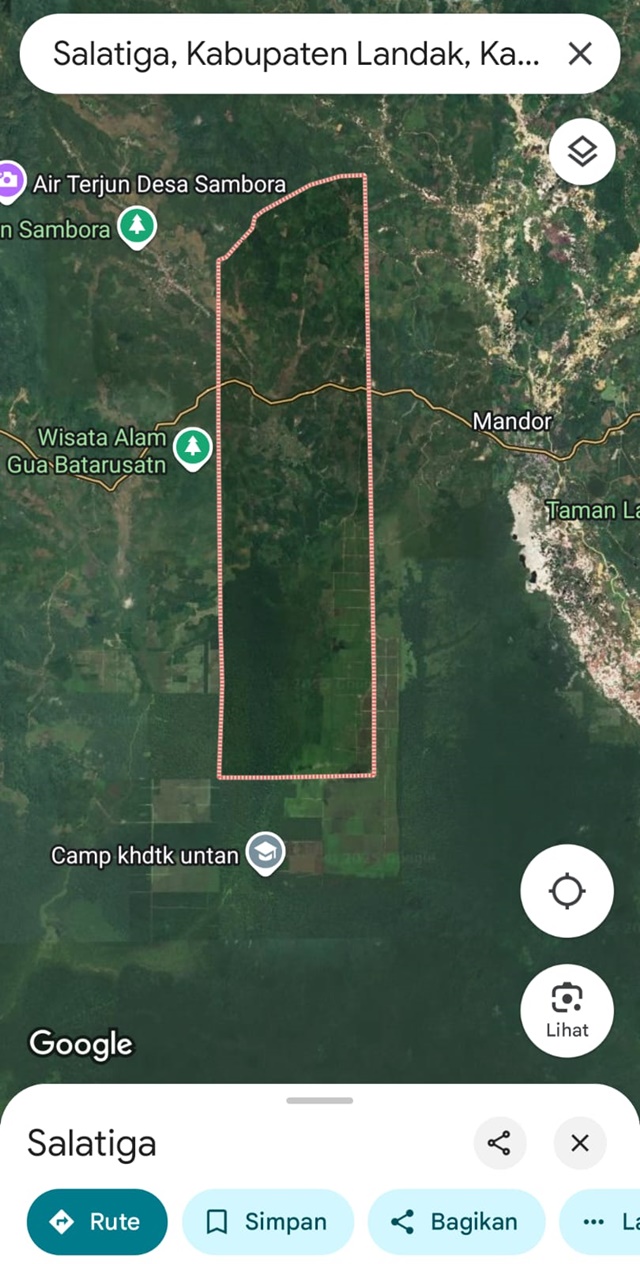Select the Camp khdtk untan marker

(266, 853)
